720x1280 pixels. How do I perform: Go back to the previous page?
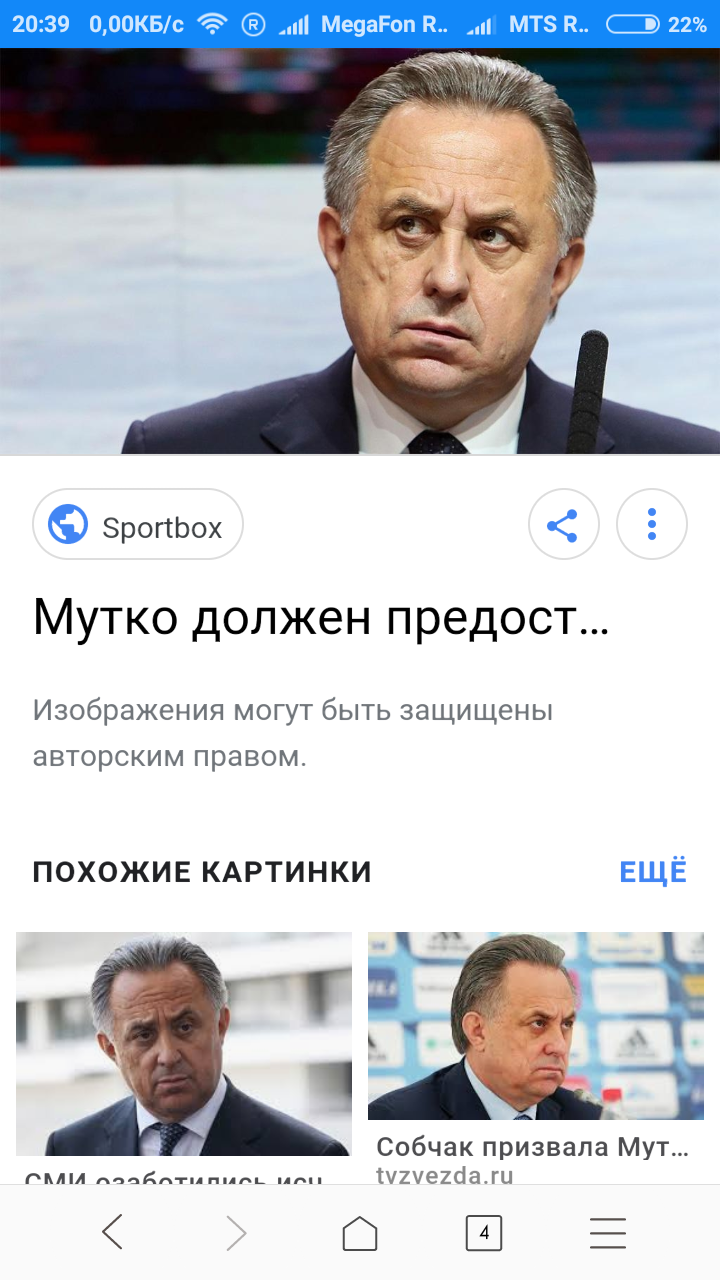click(x=112, y=1233)
